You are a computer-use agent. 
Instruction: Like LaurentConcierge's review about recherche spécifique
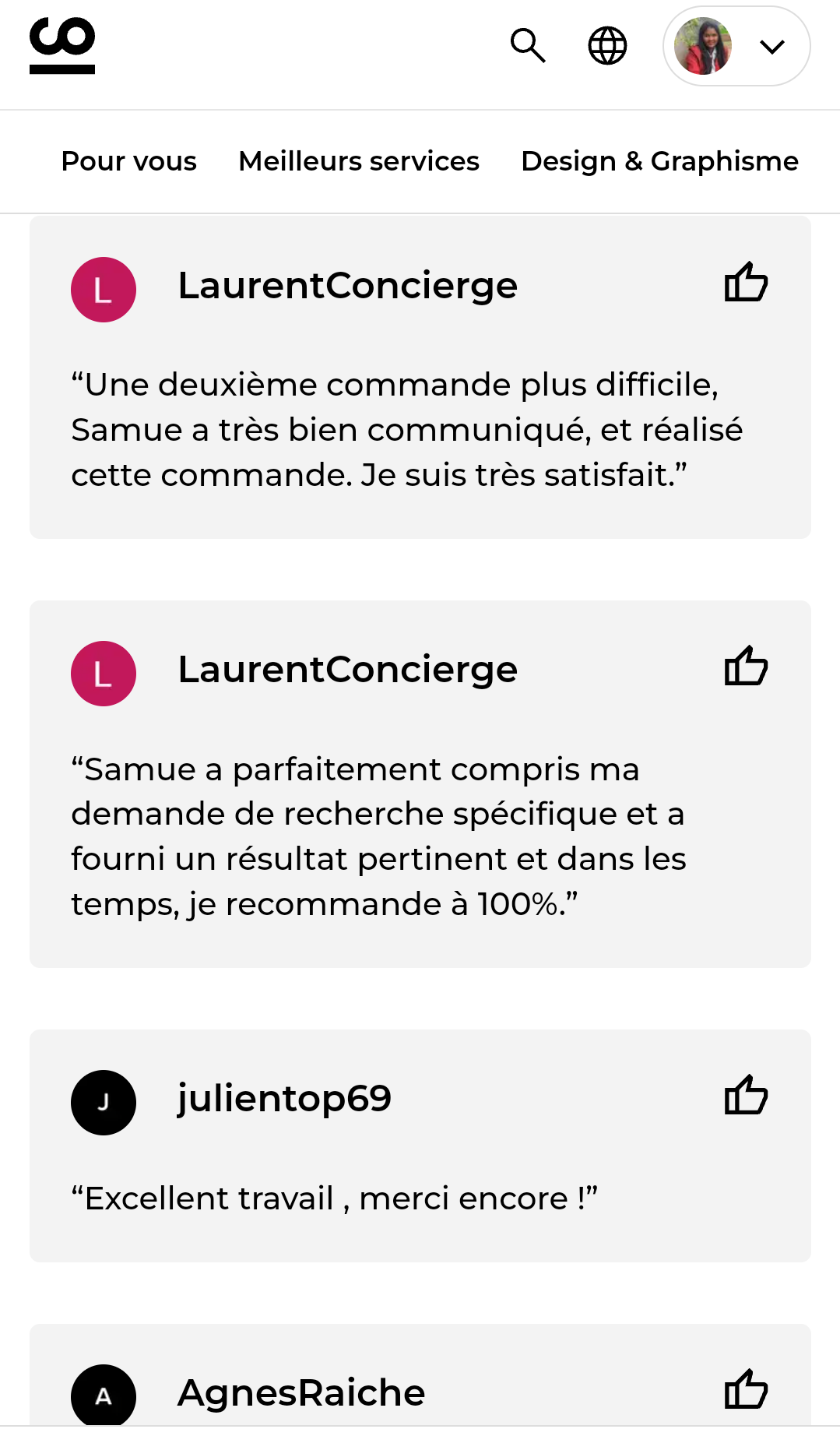(x=746, y=666)
